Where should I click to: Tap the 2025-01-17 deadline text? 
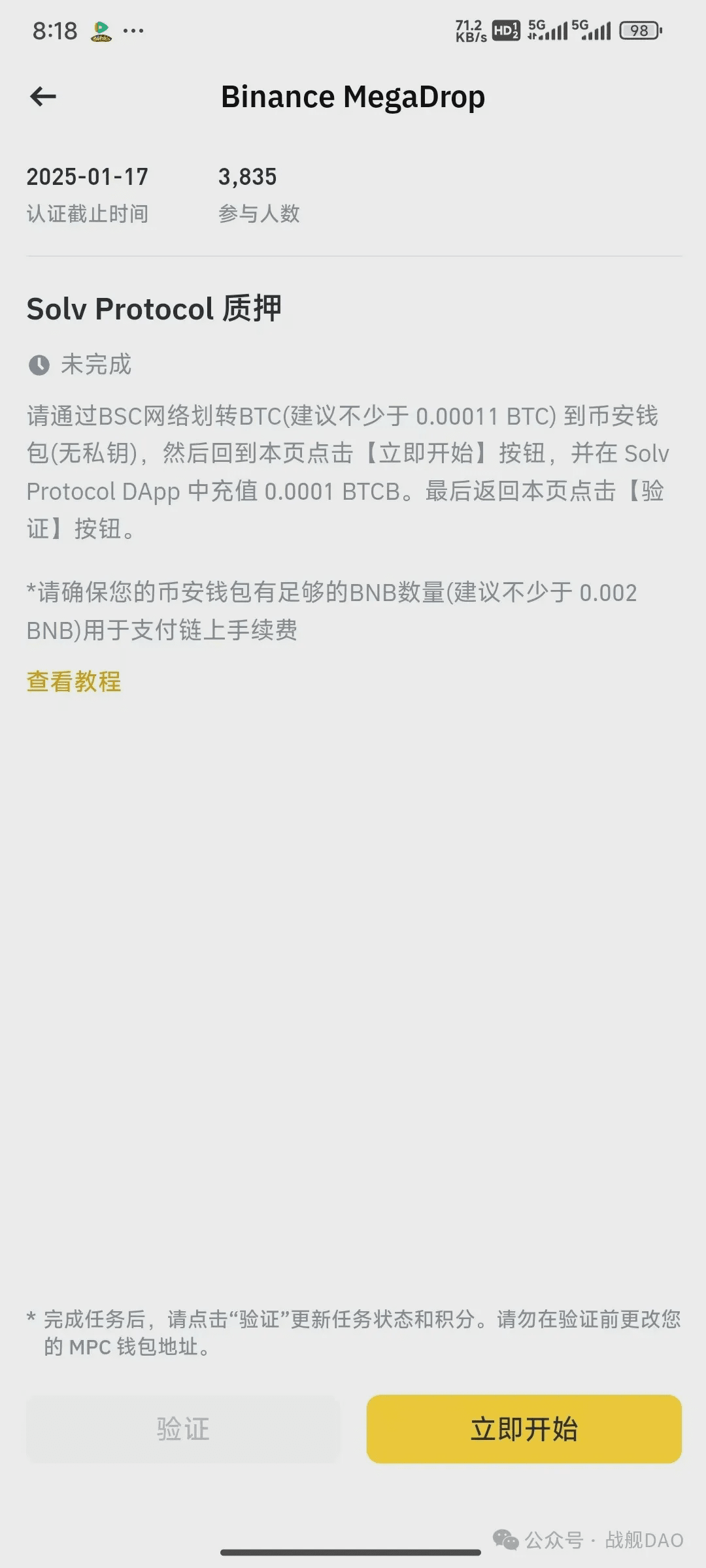click(x=87, y=176)
